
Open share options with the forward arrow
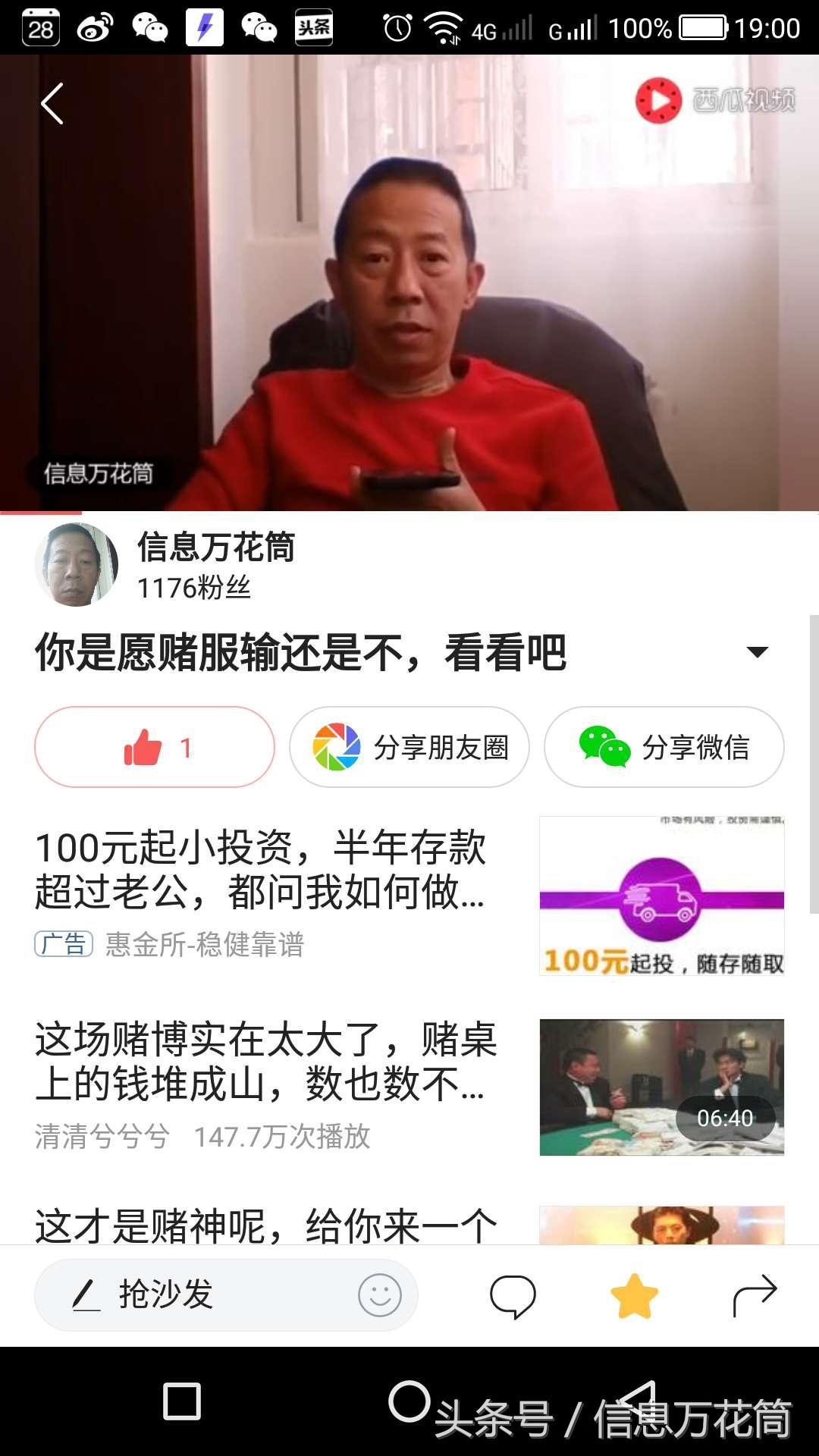pos(755,1295)
